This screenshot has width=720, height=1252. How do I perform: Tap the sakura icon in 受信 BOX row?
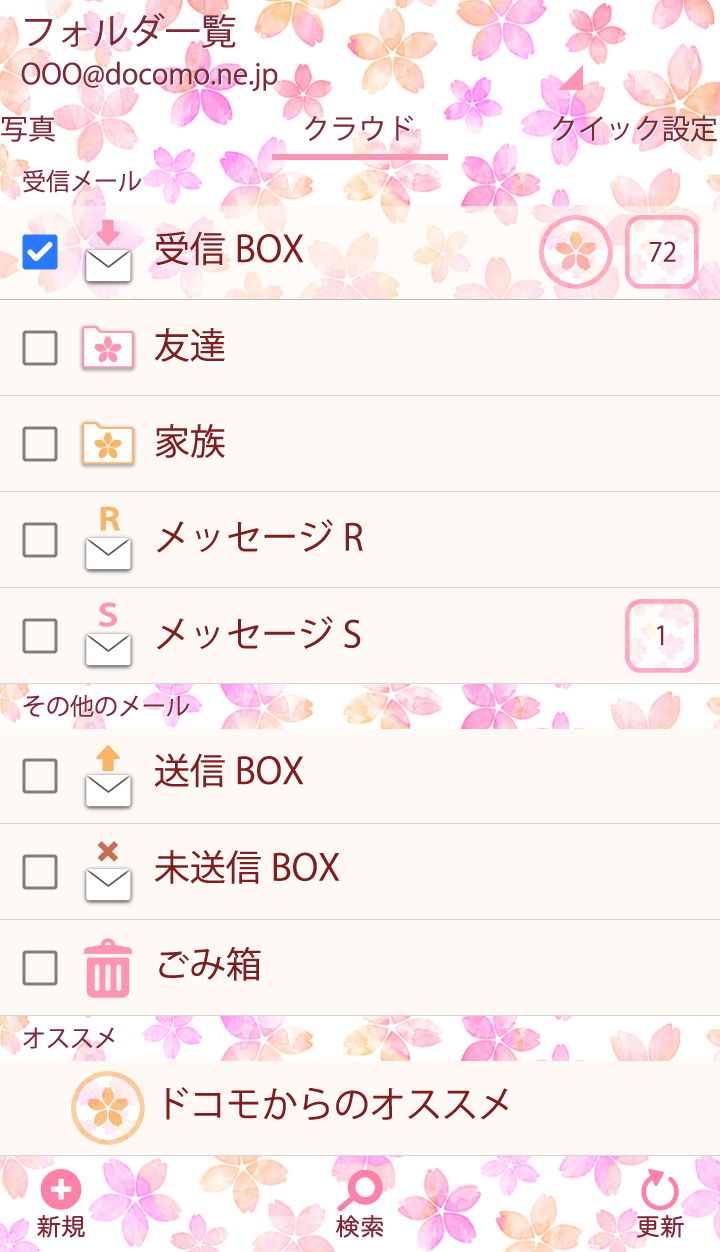(575, 252)
